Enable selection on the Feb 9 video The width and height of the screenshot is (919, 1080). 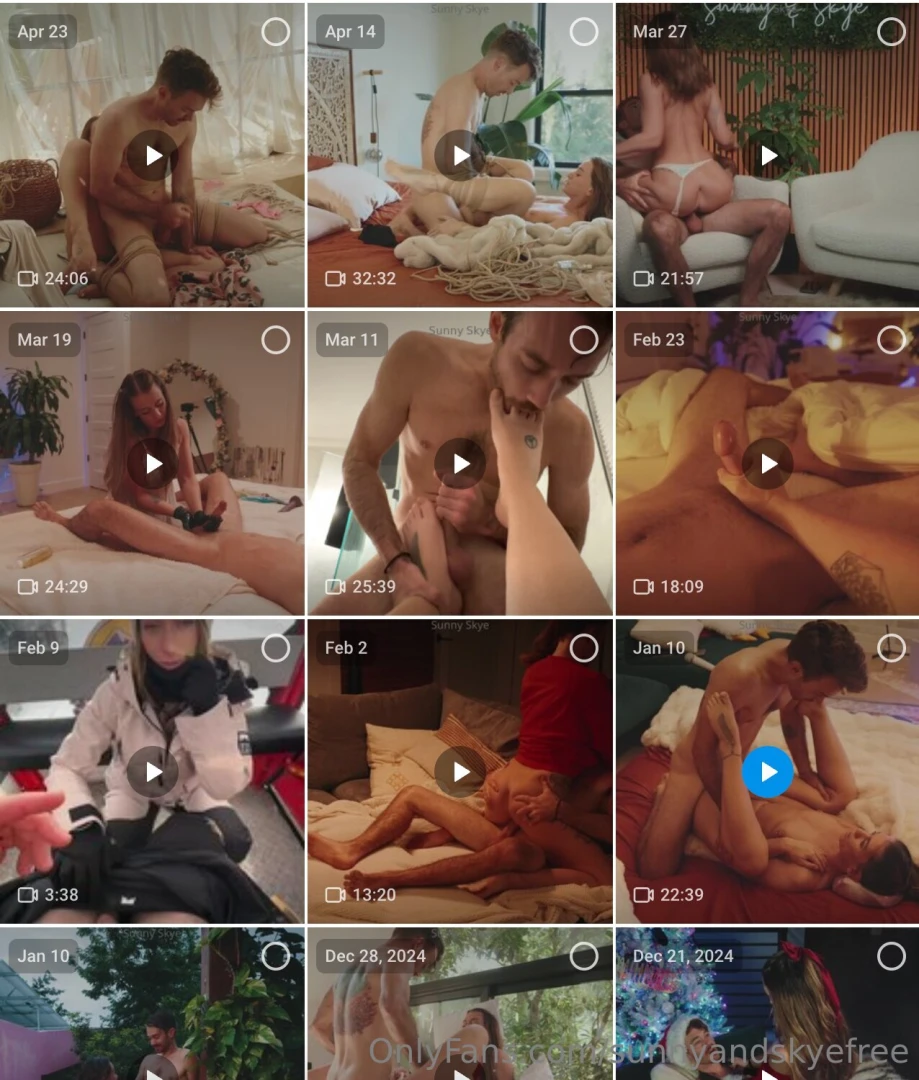tap(276, 648)
